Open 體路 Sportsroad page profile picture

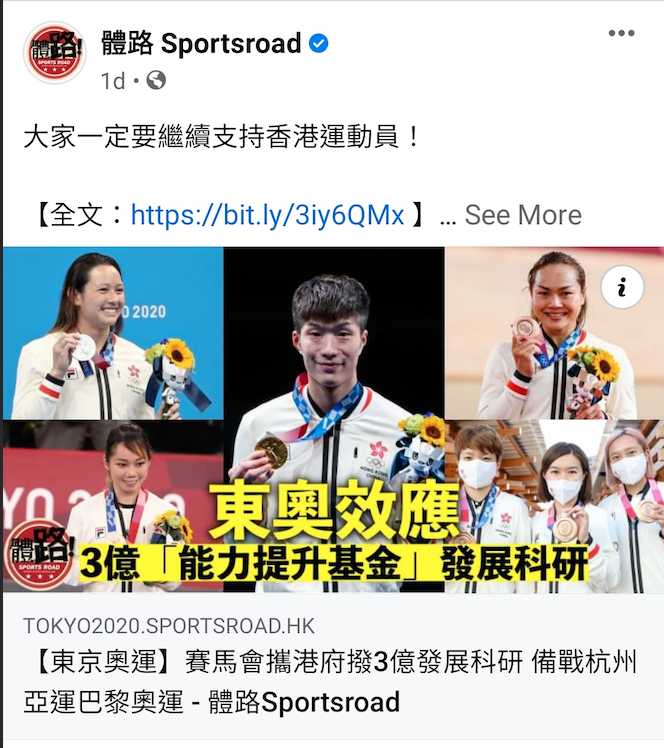click(x=54, y=51)
